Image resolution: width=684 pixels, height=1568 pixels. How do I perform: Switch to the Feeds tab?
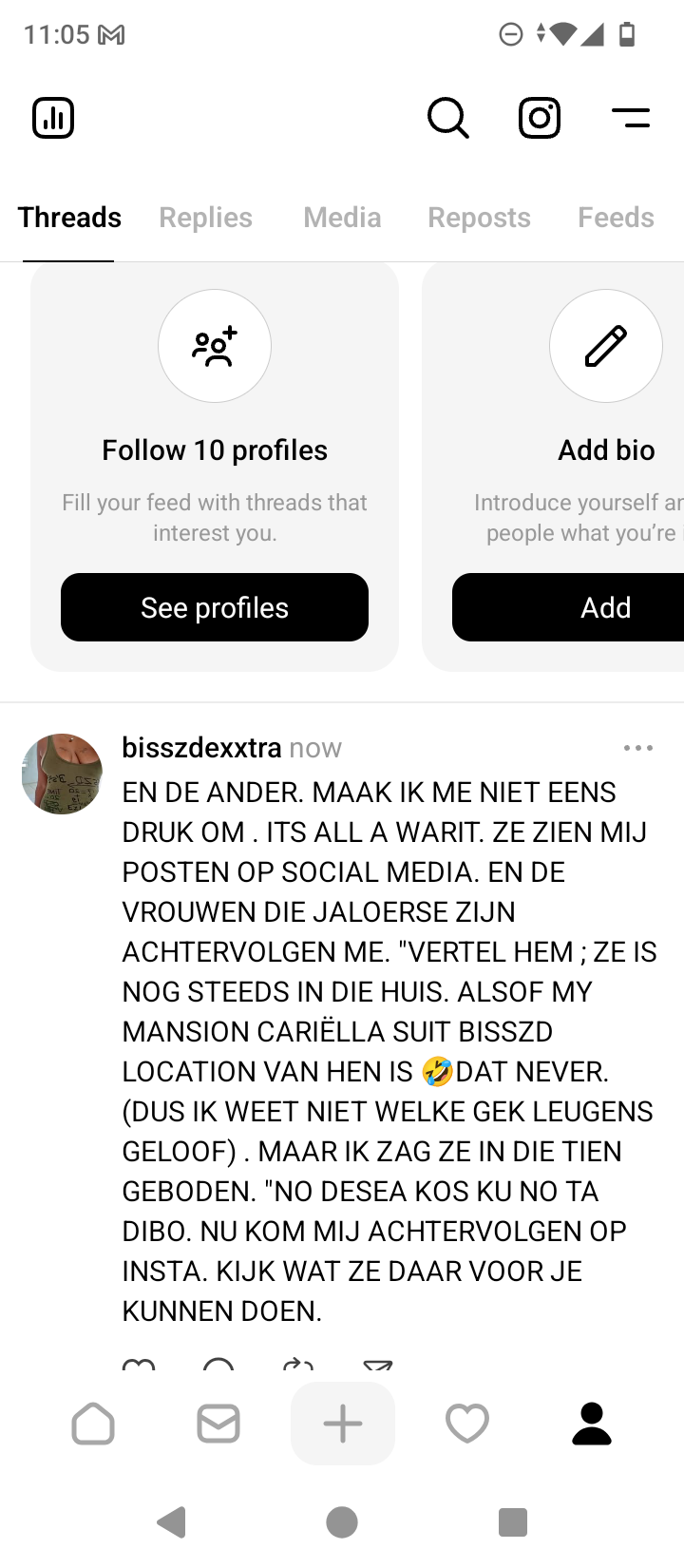click(616, 218)
